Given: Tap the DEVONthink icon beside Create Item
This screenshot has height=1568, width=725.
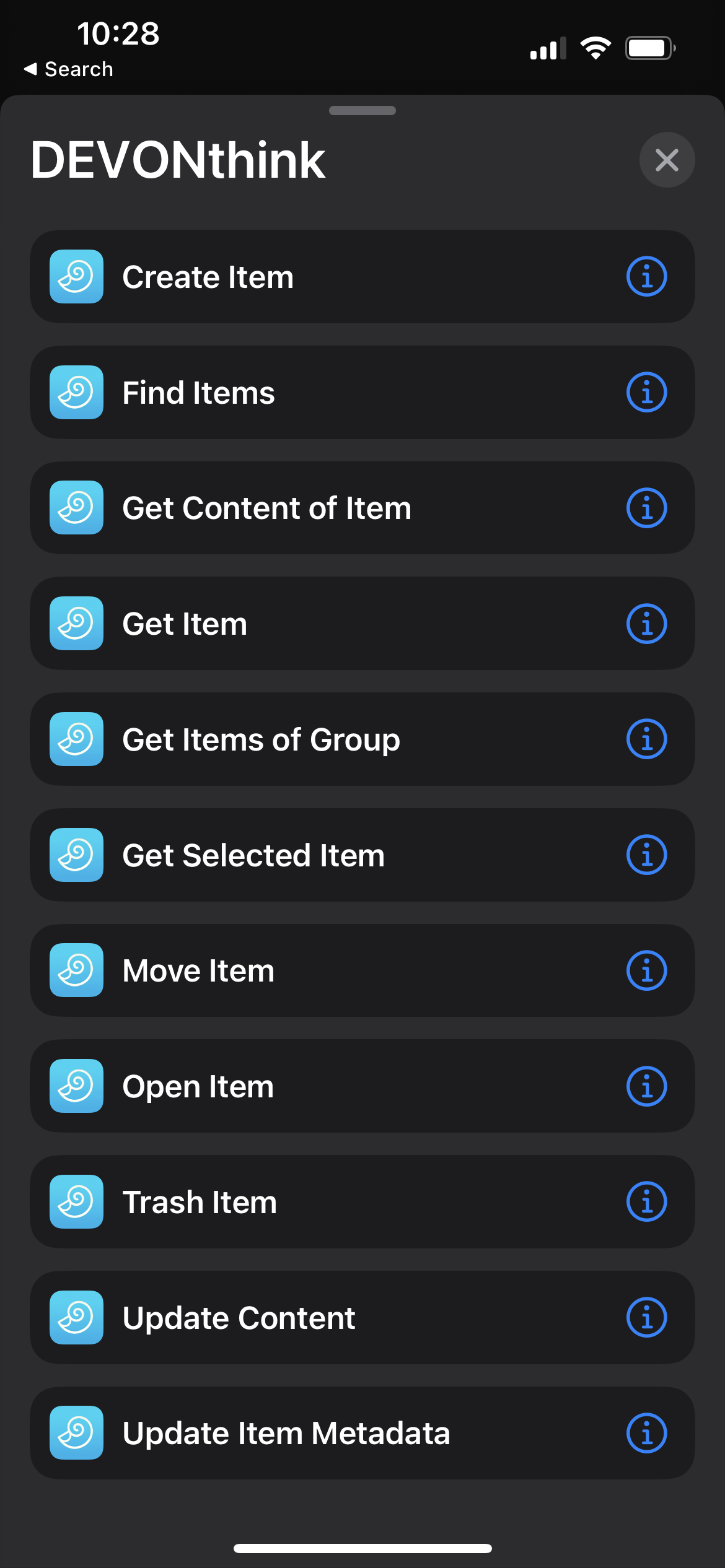Looking at the screenshot, I should pos(76,277).
